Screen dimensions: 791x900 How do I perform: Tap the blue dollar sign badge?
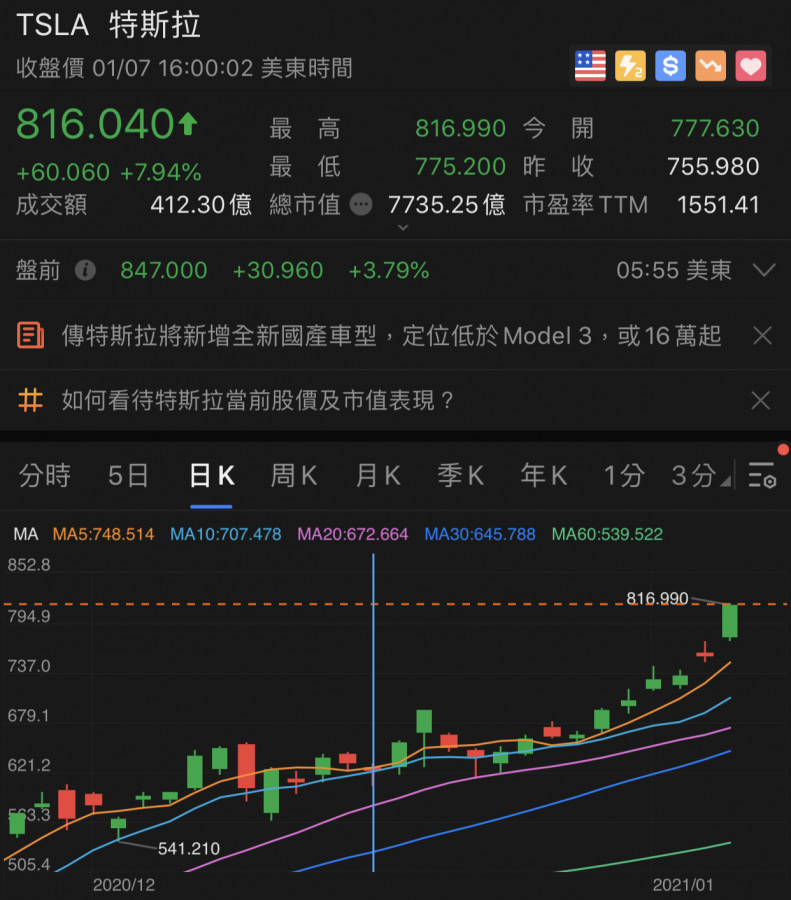pyautogui.click(x=670, y=67)
